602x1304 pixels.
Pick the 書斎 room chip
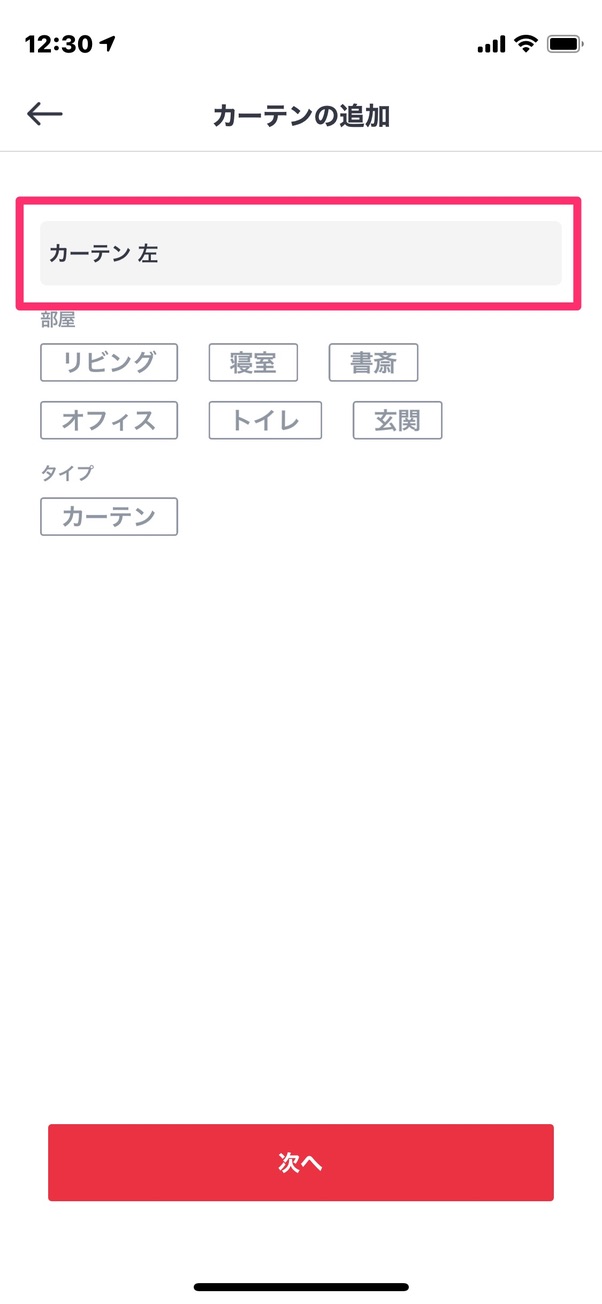pos(373,362)
